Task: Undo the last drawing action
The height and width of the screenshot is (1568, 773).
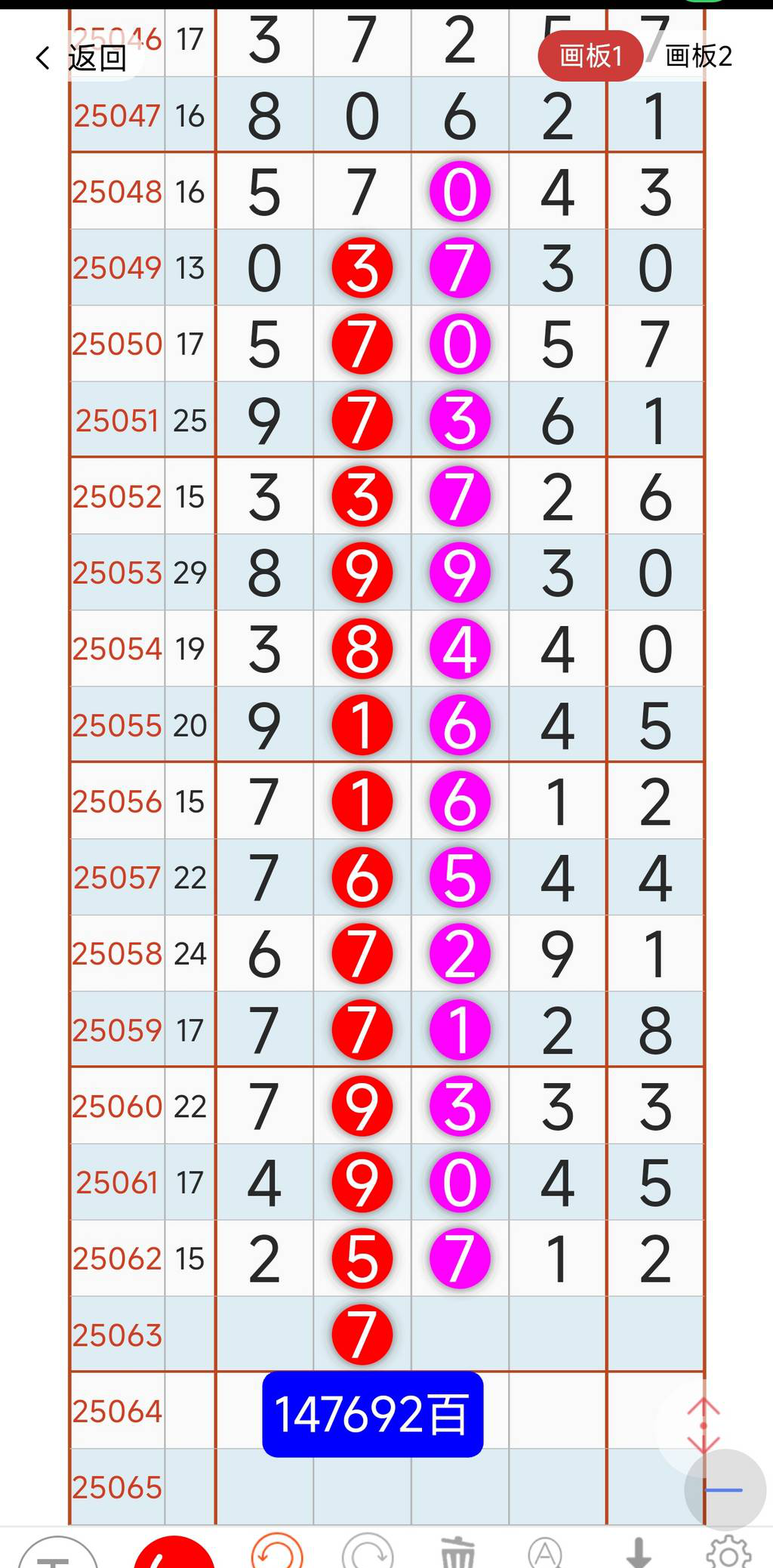Action: tap(277, 1551)
